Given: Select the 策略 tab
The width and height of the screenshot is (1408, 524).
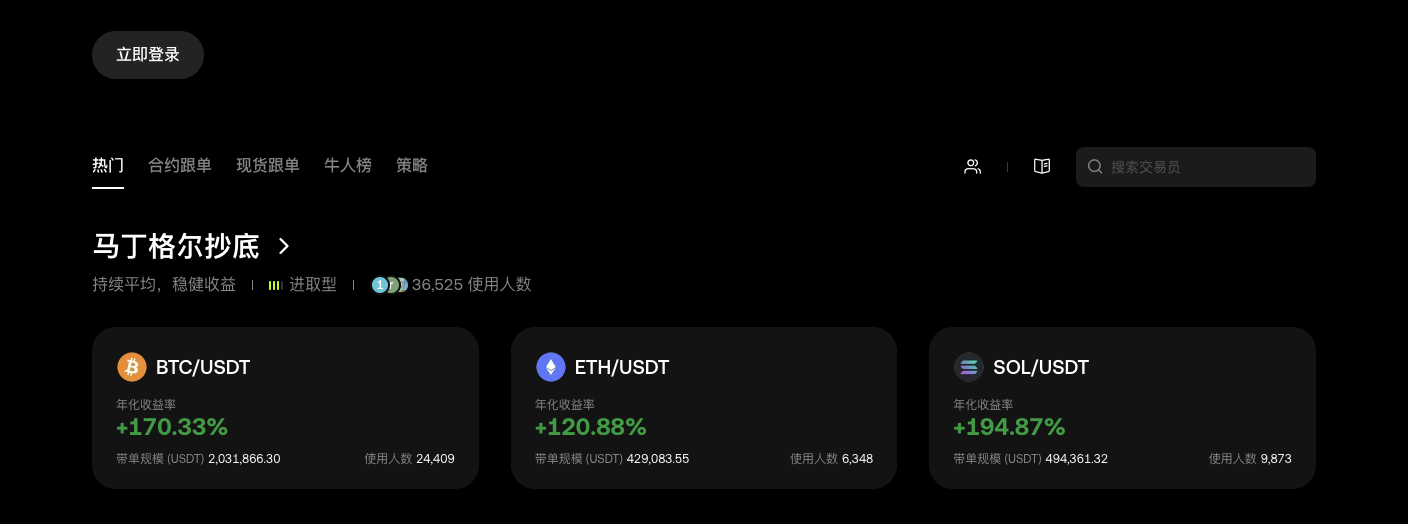Looking at the screenshot, I should 412,166.
